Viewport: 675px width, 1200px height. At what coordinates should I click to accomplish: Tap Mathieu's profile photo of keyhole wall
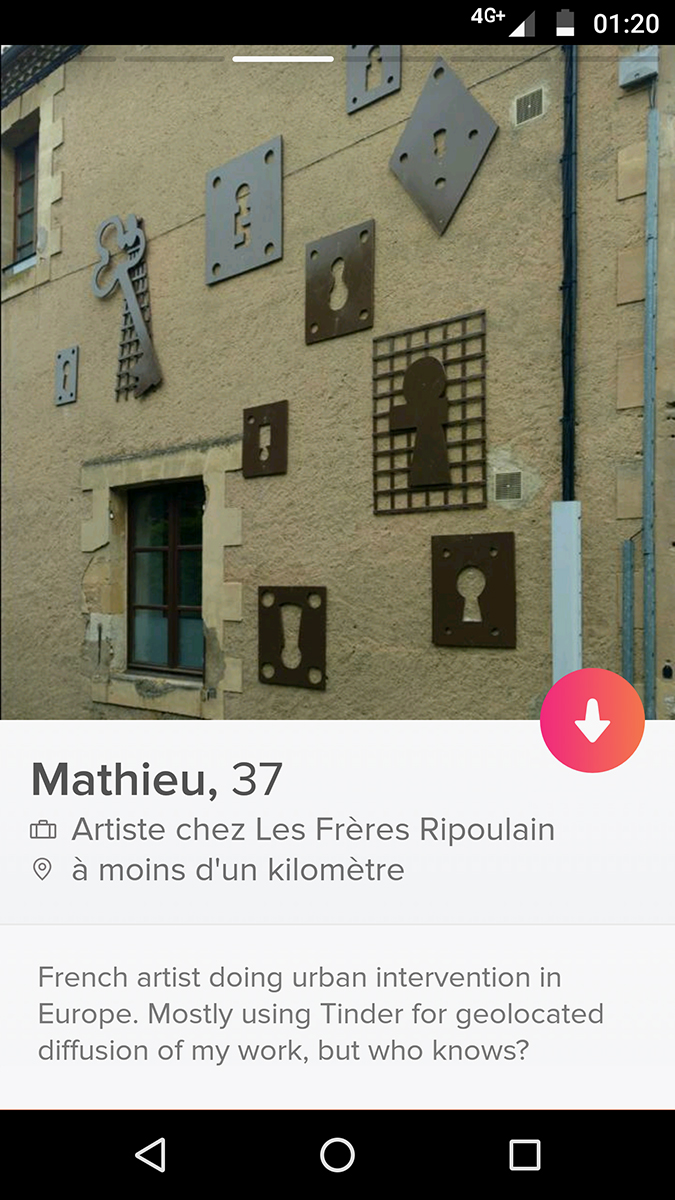click(x=337, y=382)
